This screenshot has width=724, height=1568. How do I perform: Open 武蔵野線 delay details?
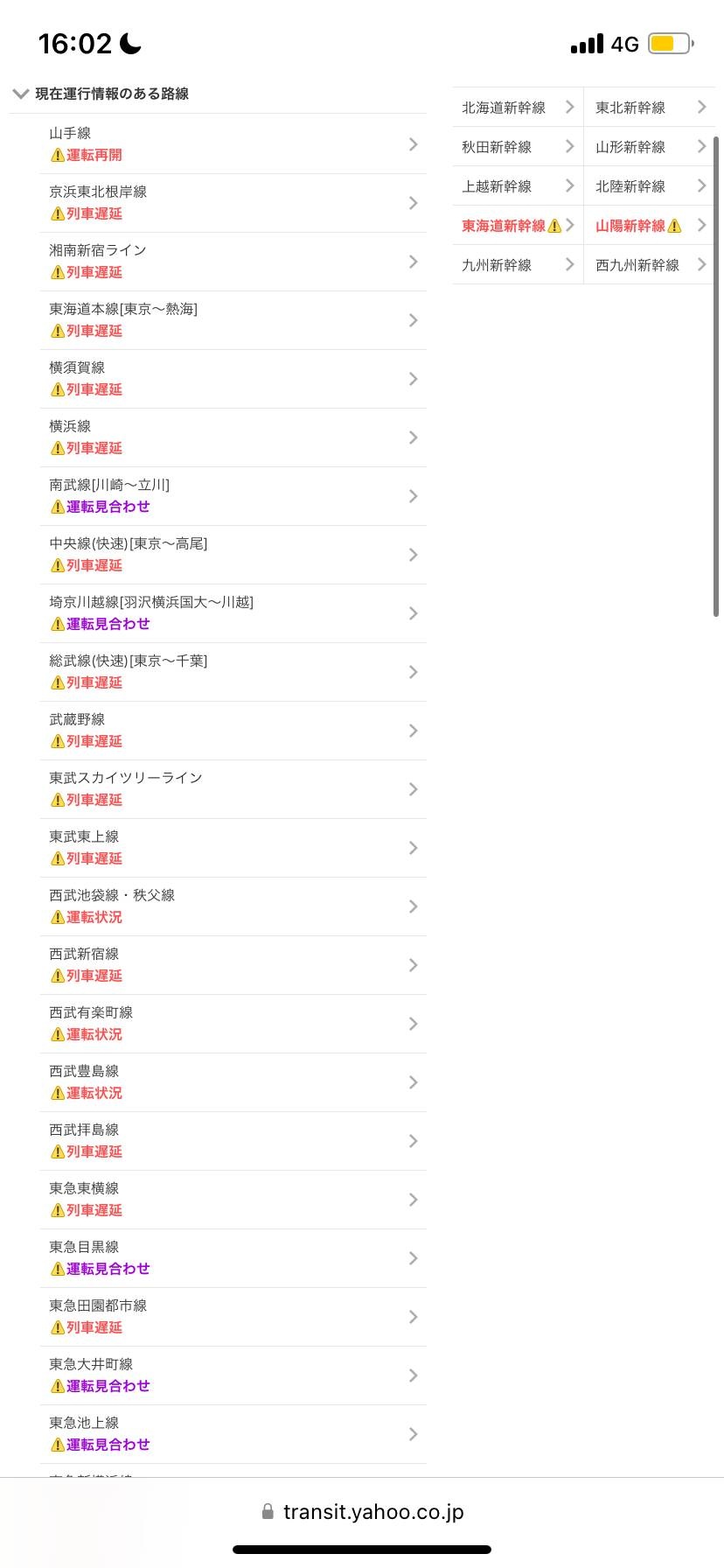point(233,731)
